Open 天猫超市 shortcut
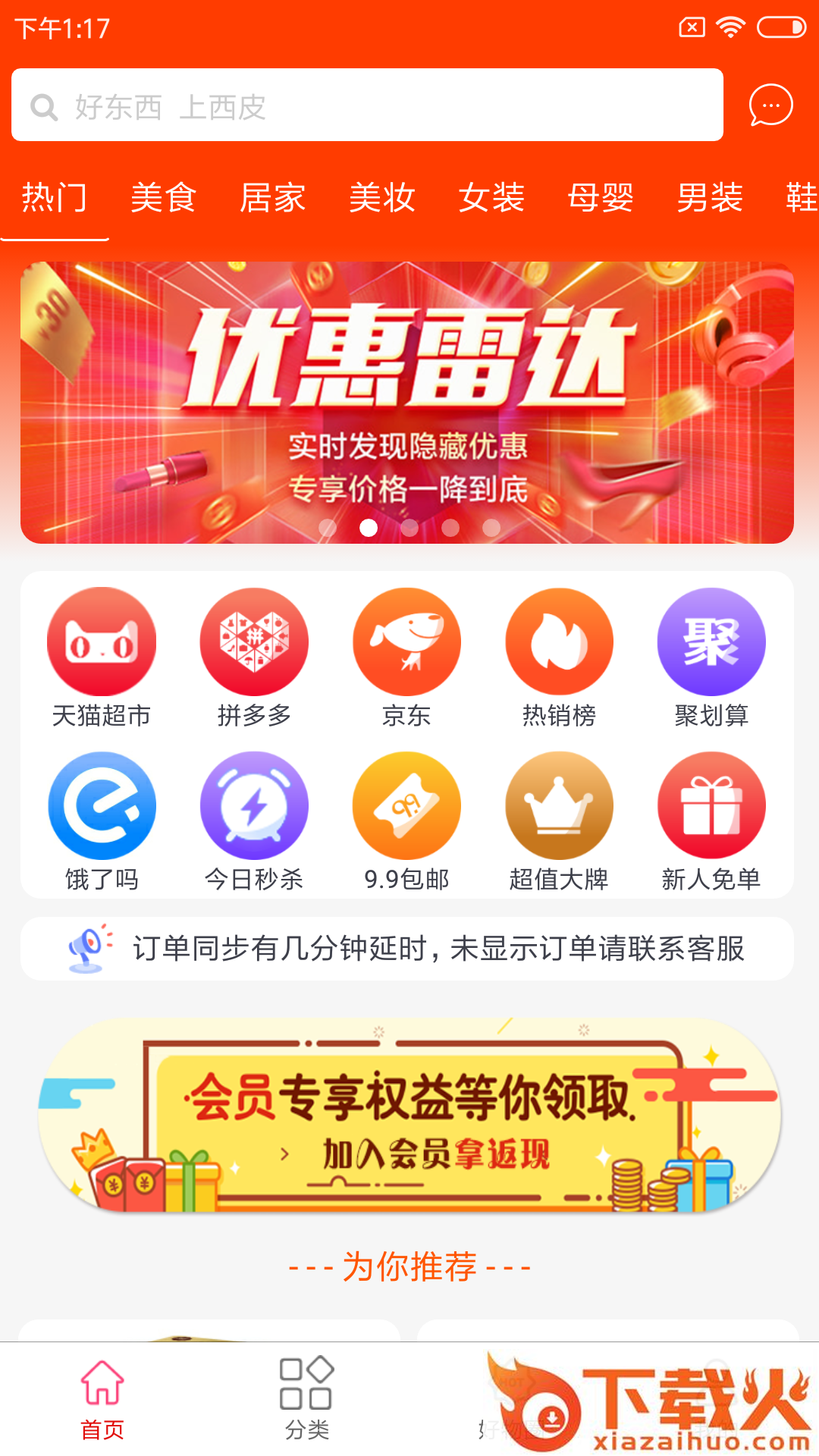 point(102,656)
